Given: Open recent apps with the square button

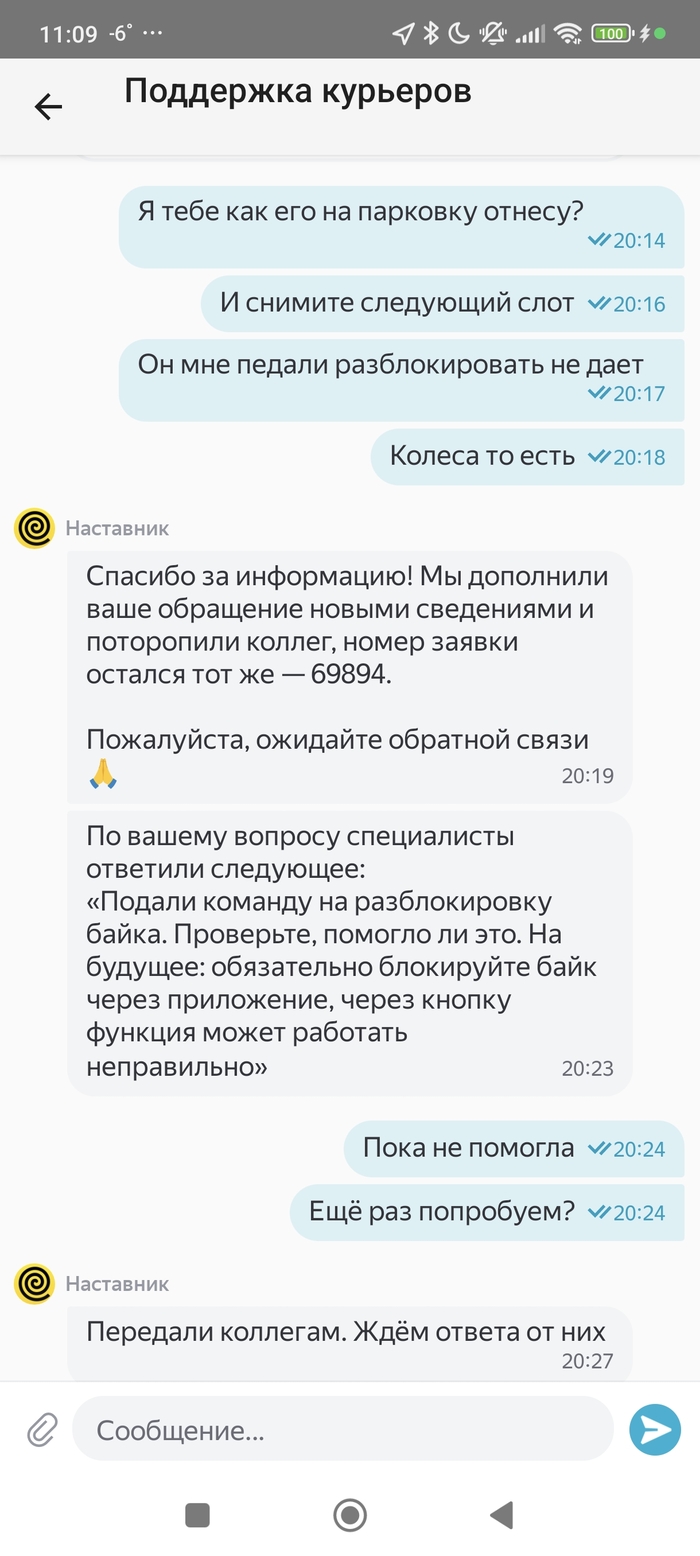Looking at the screenshot, I should pos(198,1515).
